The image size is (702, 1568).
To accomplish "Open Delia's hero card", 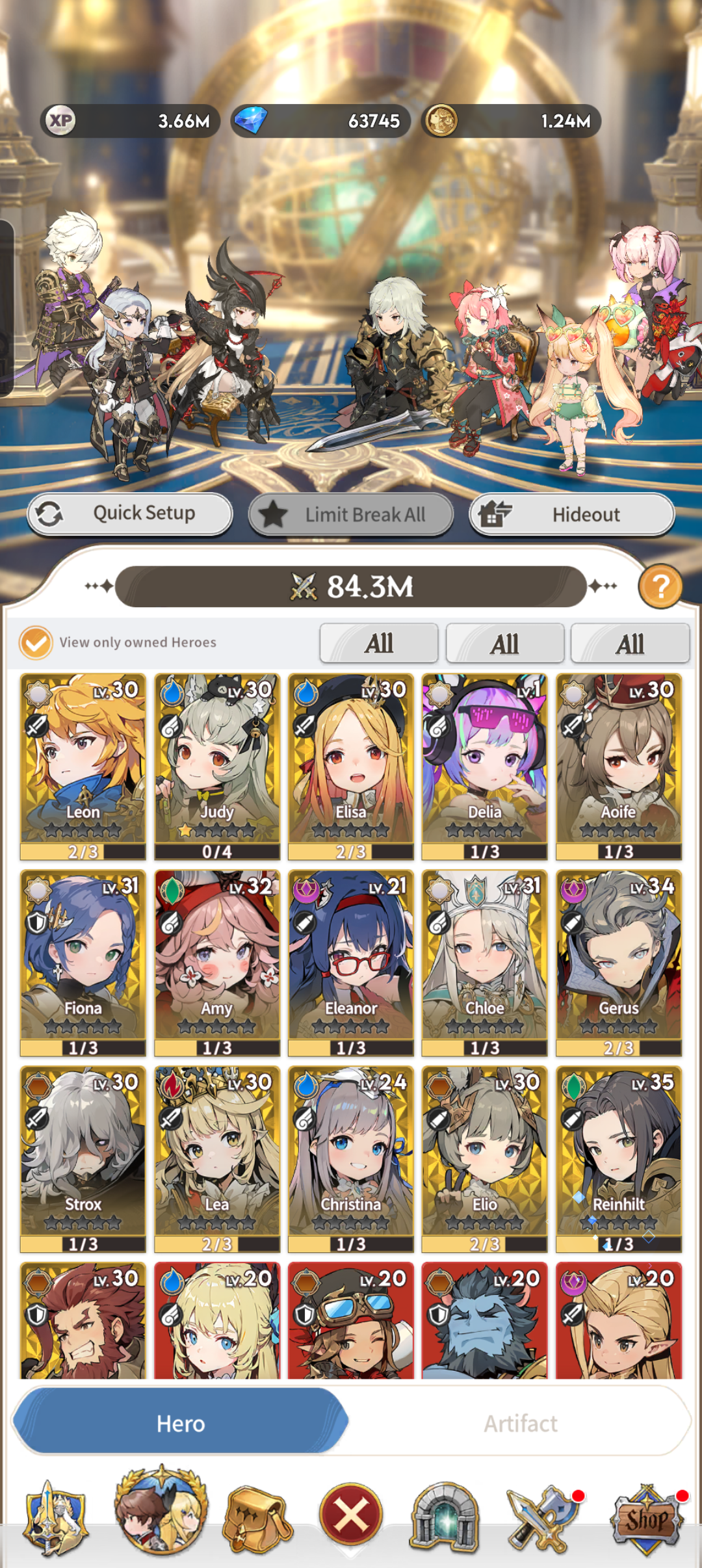I will 485,766.
